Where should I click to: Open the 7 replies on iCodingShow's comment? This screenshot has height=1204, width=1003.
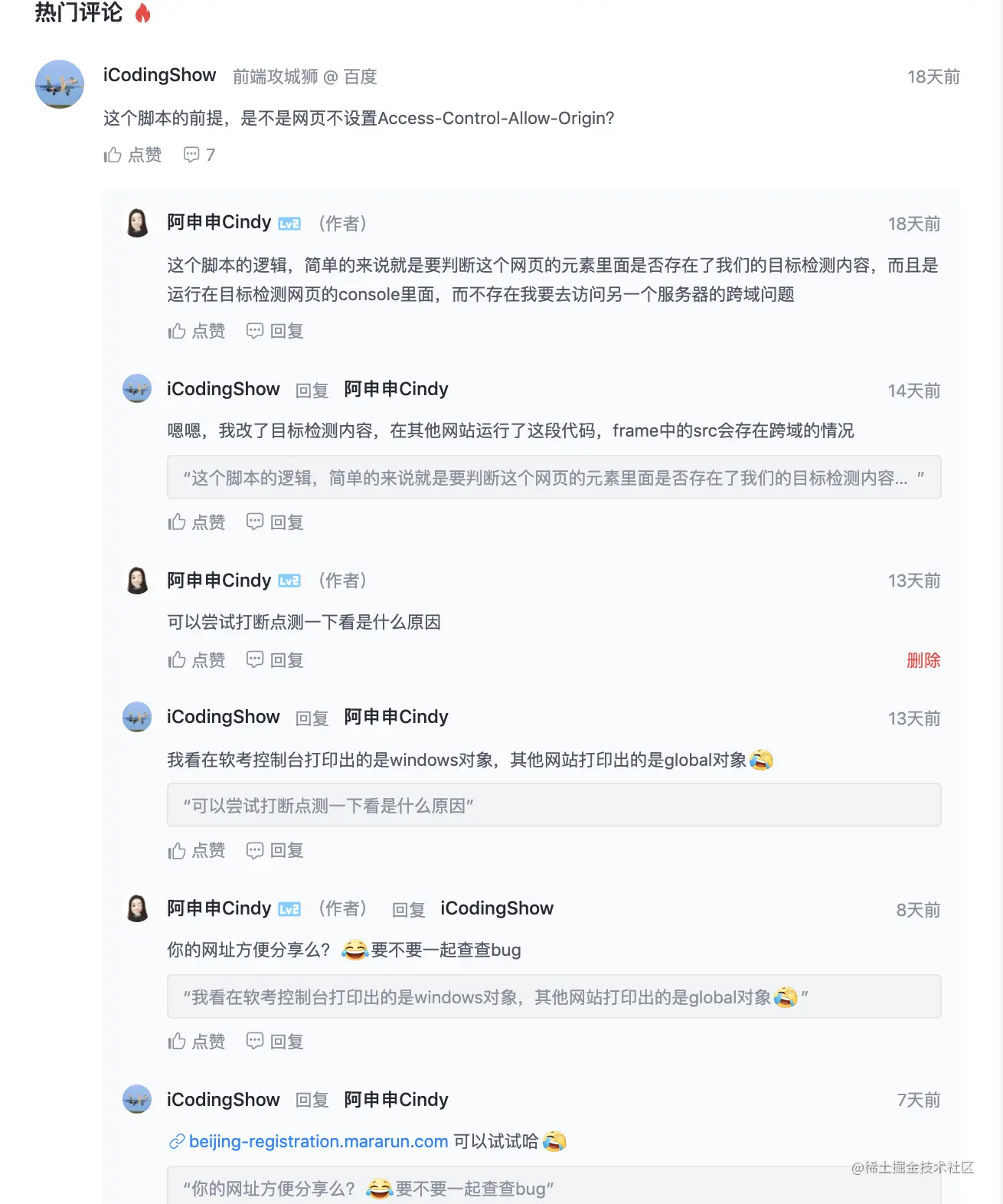point(199,155)
